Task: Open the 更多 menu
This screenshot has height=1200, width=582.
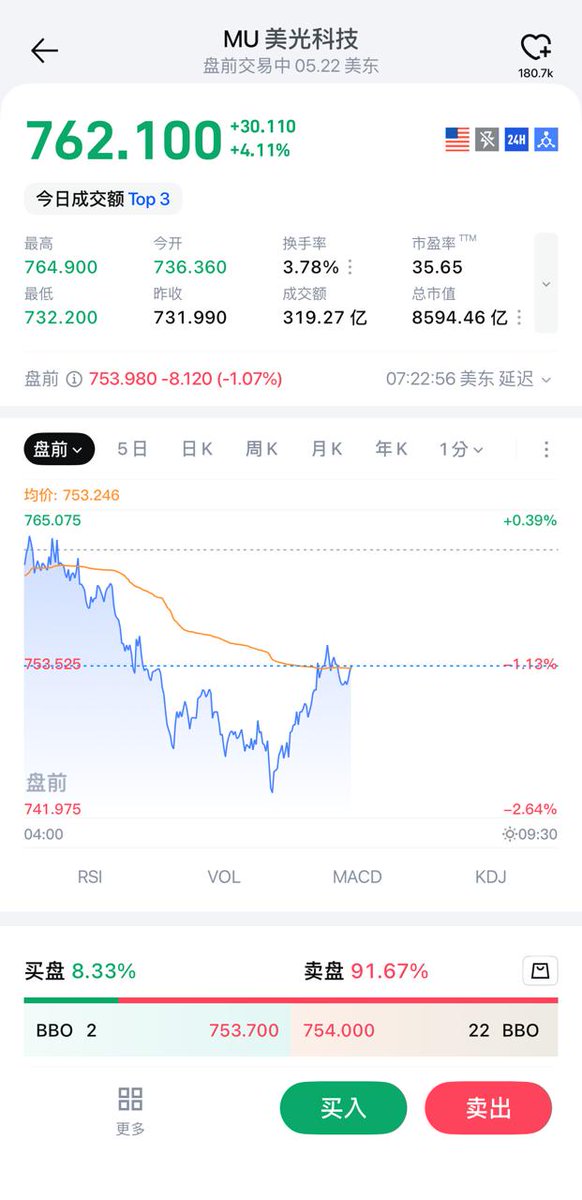Action: (130, 1110)
